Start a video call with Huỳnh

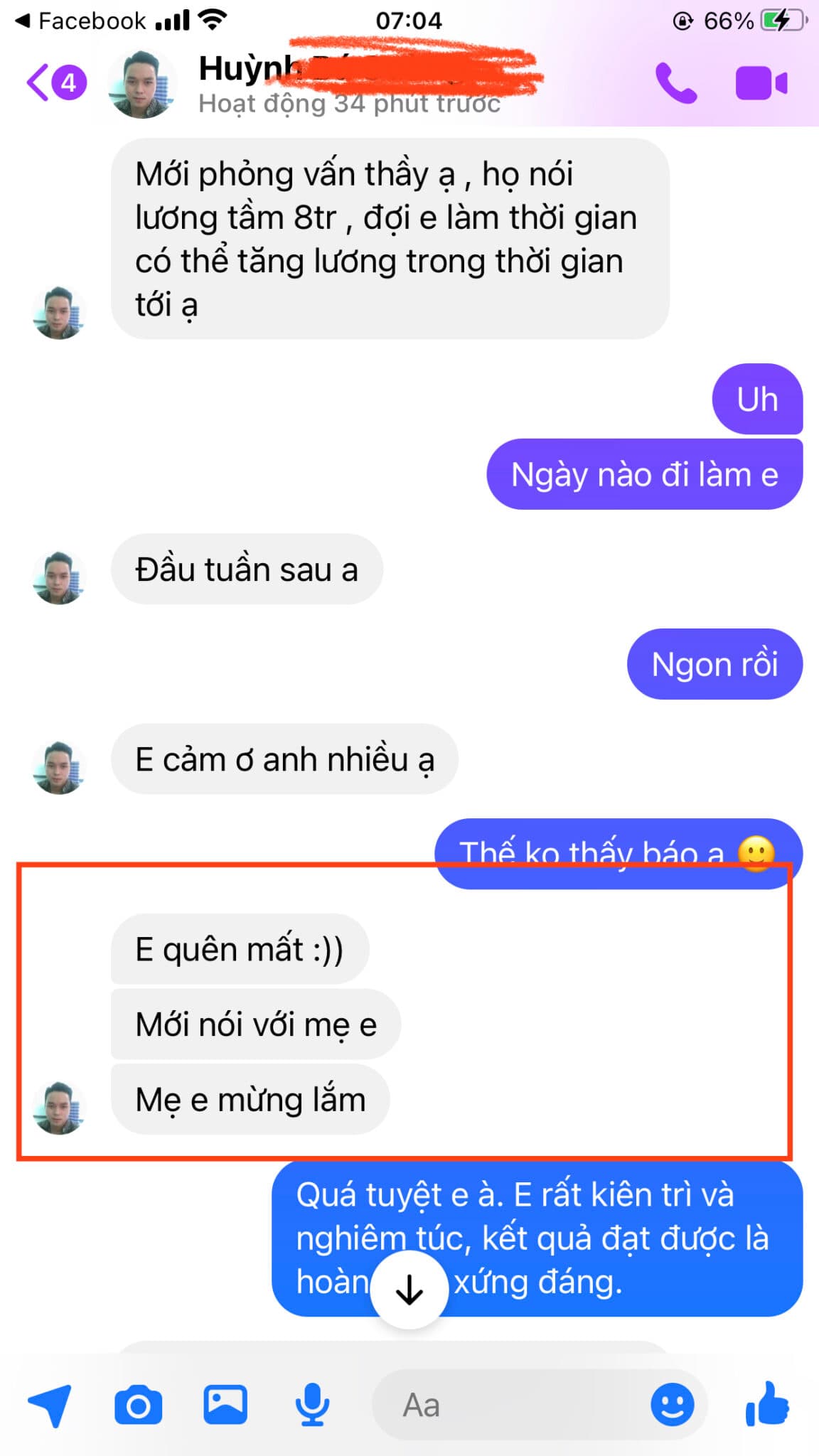(x=761, y=82)
